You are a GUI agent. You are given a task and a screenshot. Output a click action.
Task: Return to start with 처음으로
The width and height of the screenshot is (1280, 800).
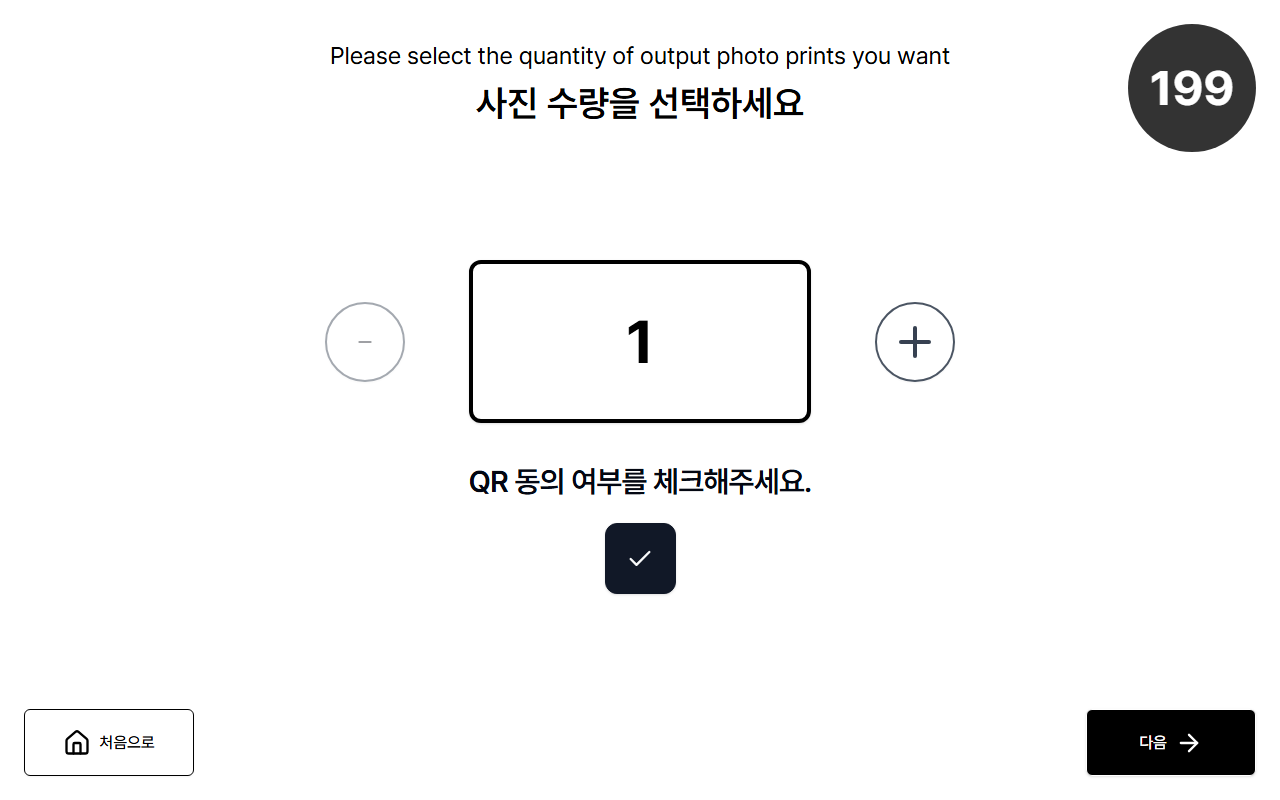pos(109,742)
